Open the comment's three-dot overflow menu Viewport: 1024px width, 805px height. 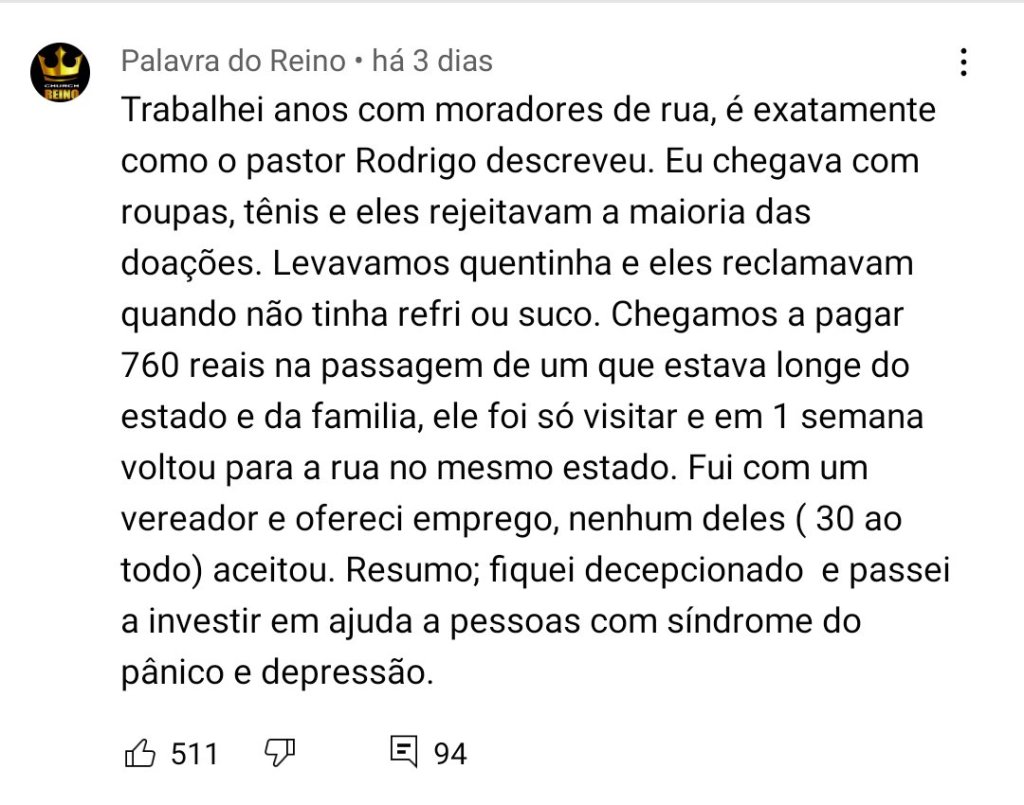point(962,62)
